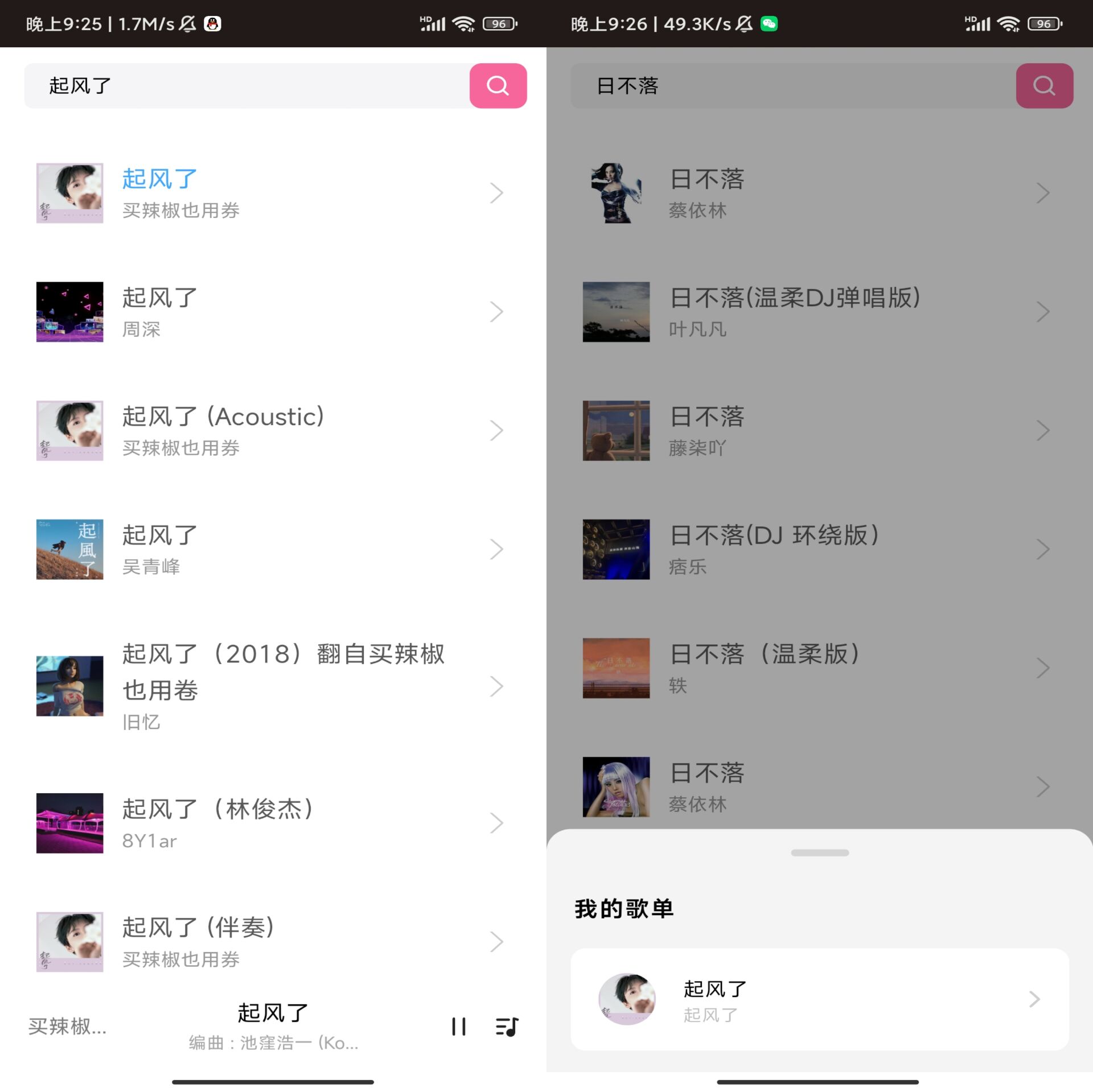Pause the currently playing song
Image resolution: width=1093 pixels, height=1092 pixels.
(x=458, y=1027)
